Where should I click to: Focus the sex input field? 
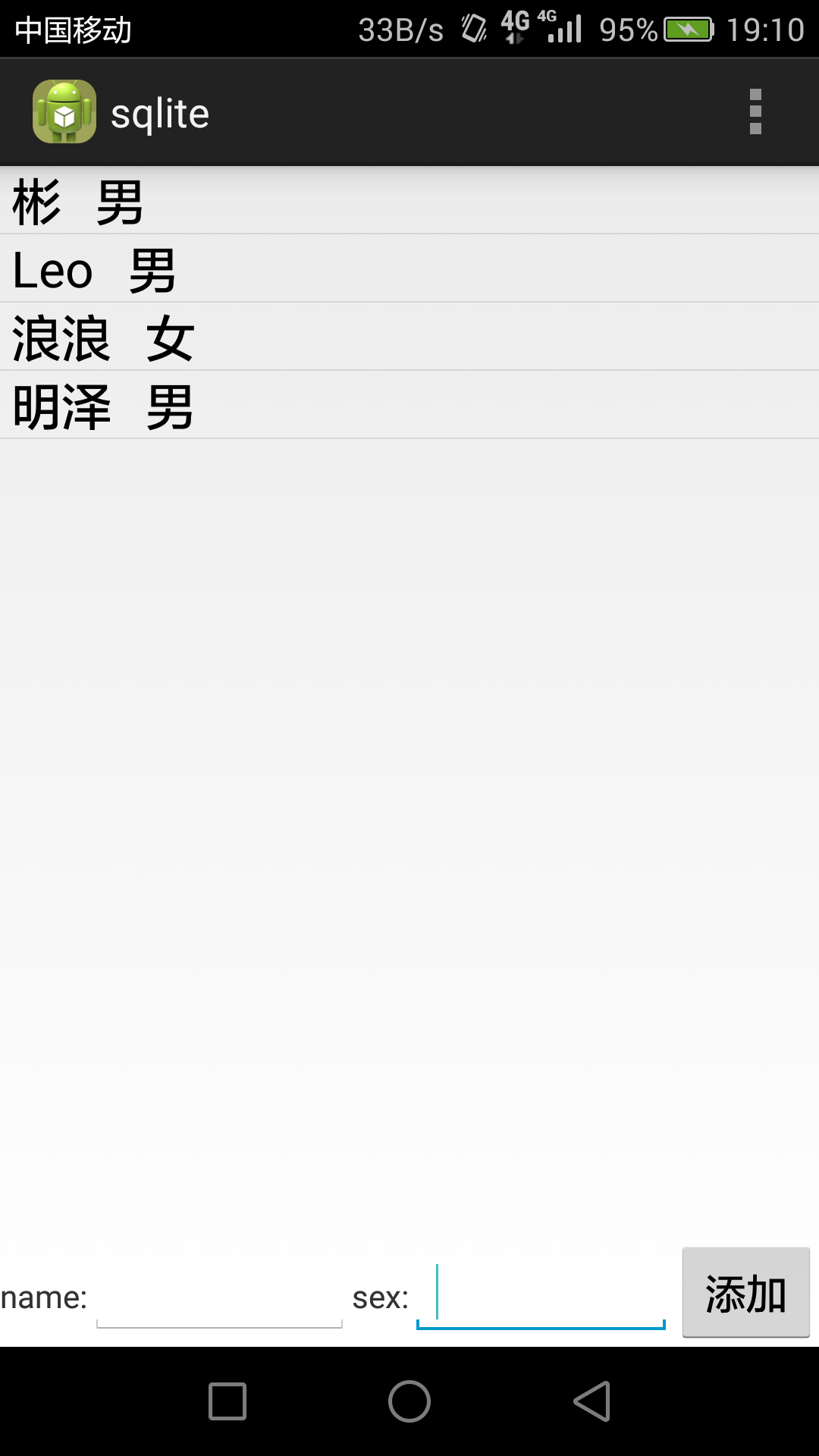coord(541,1297)
